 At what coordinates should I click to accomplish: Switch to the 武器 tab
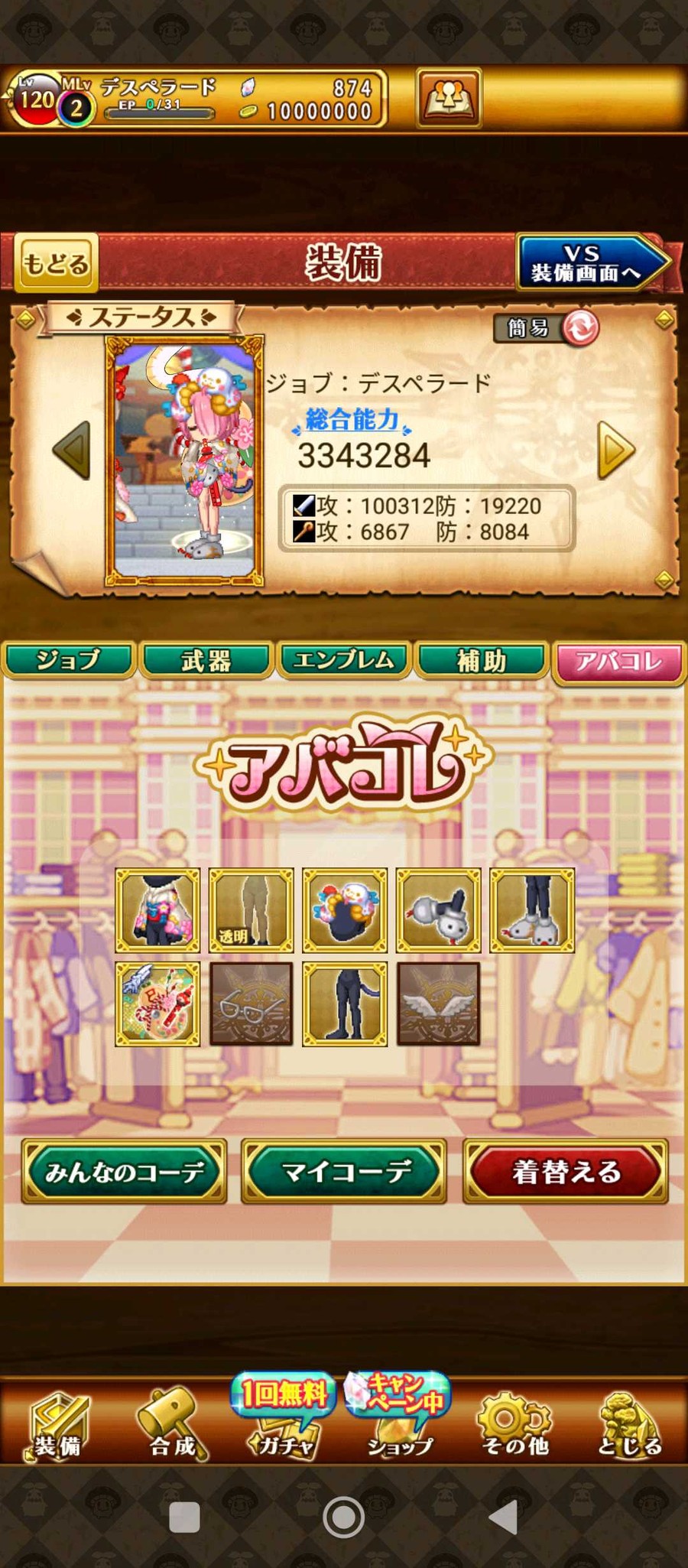206,661
